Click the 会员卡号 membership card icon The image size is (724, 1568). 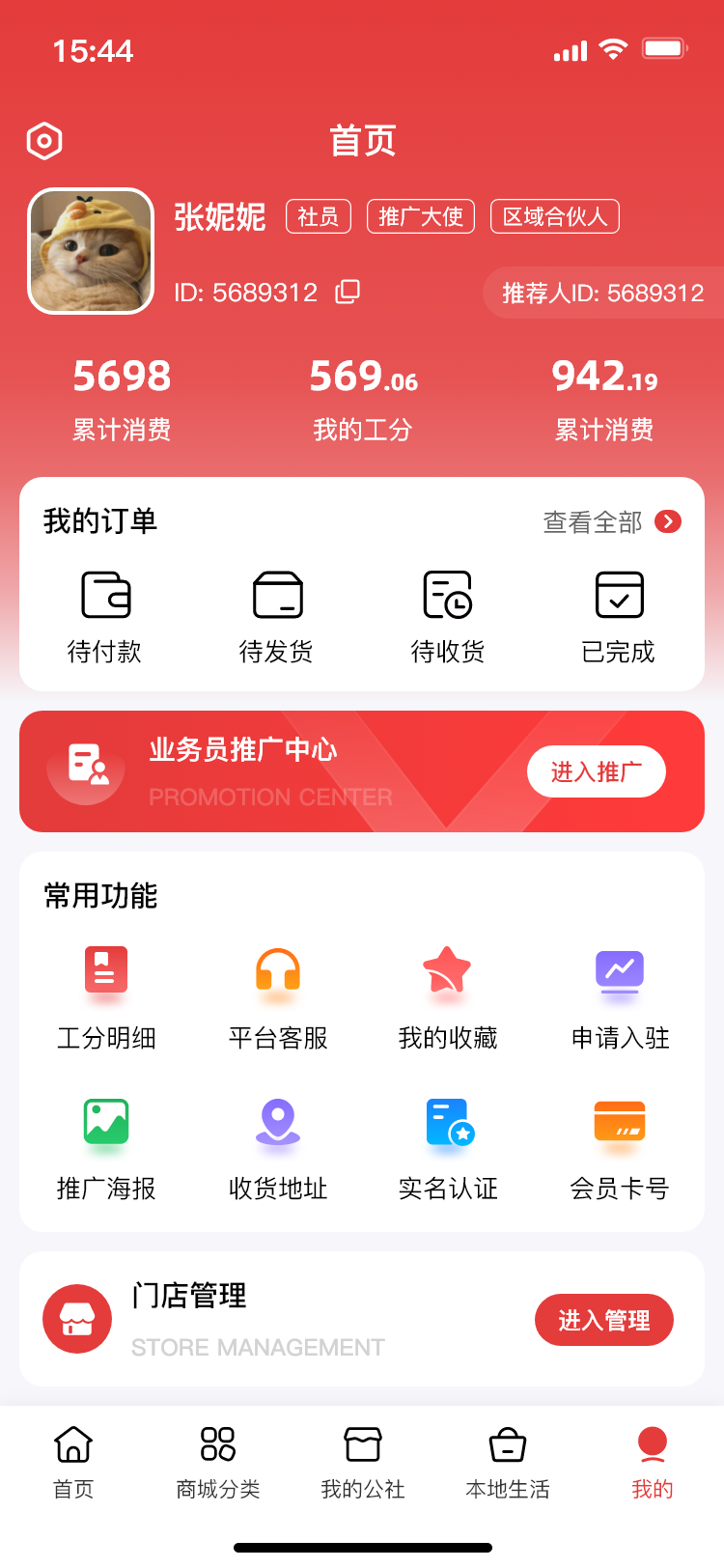pos(618,1122)
